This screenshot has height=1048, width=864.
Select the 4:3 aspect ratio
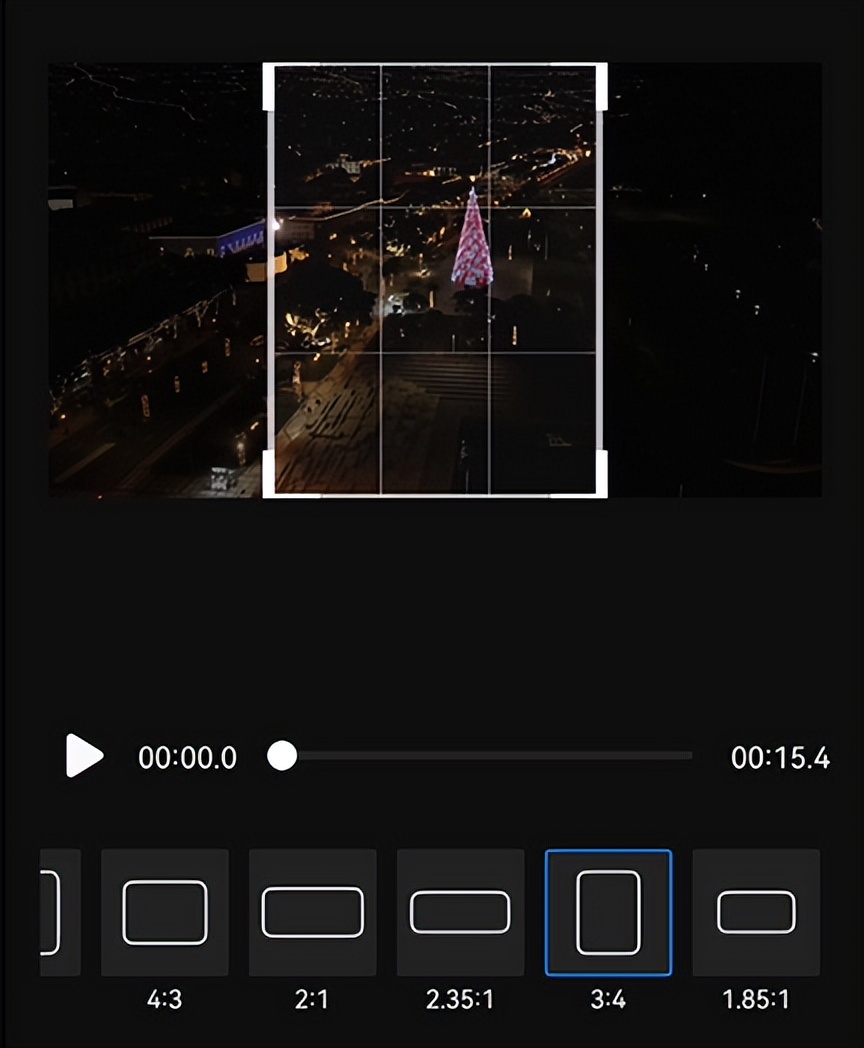(x=165, y=912)
